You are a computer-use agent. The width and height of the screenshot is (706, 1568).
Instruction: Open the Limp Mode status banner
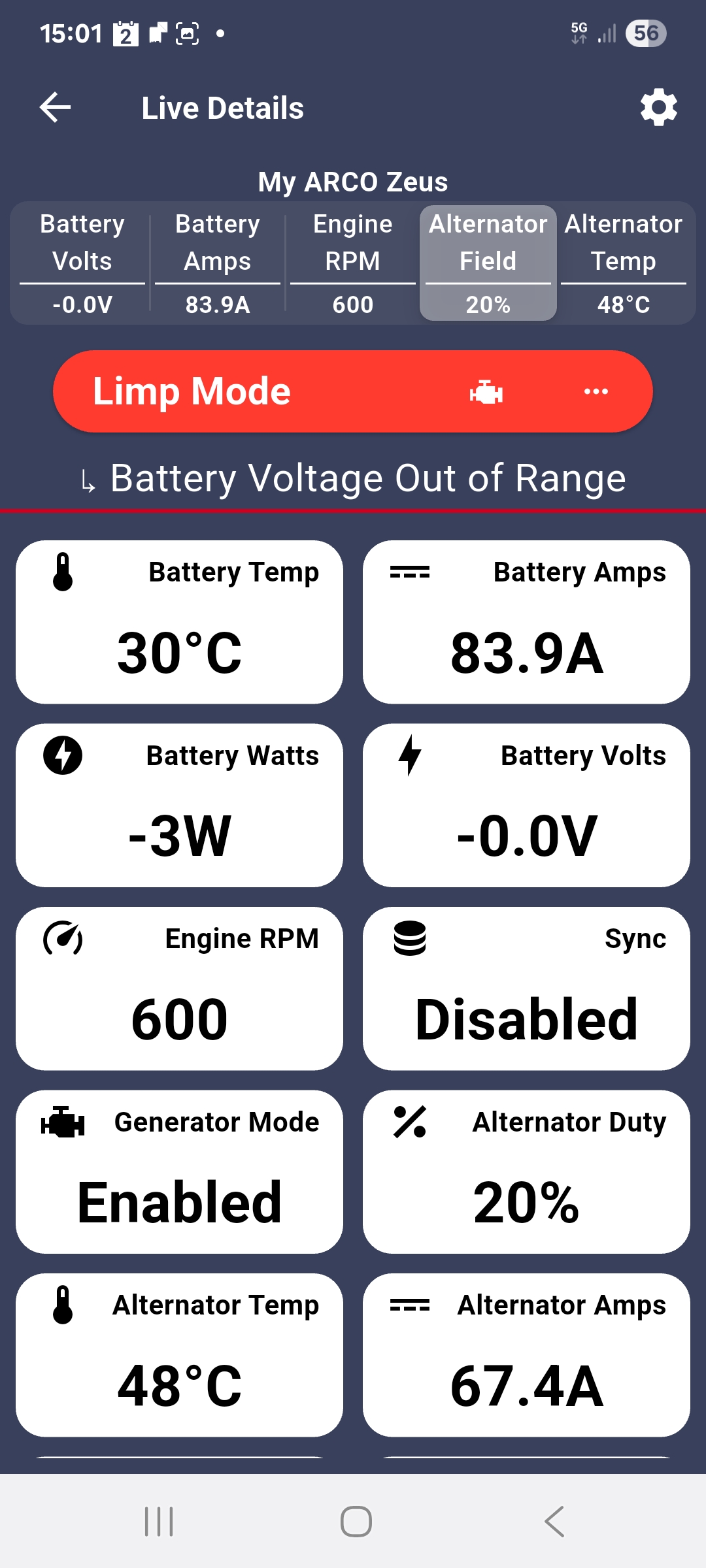pos(353,391)
